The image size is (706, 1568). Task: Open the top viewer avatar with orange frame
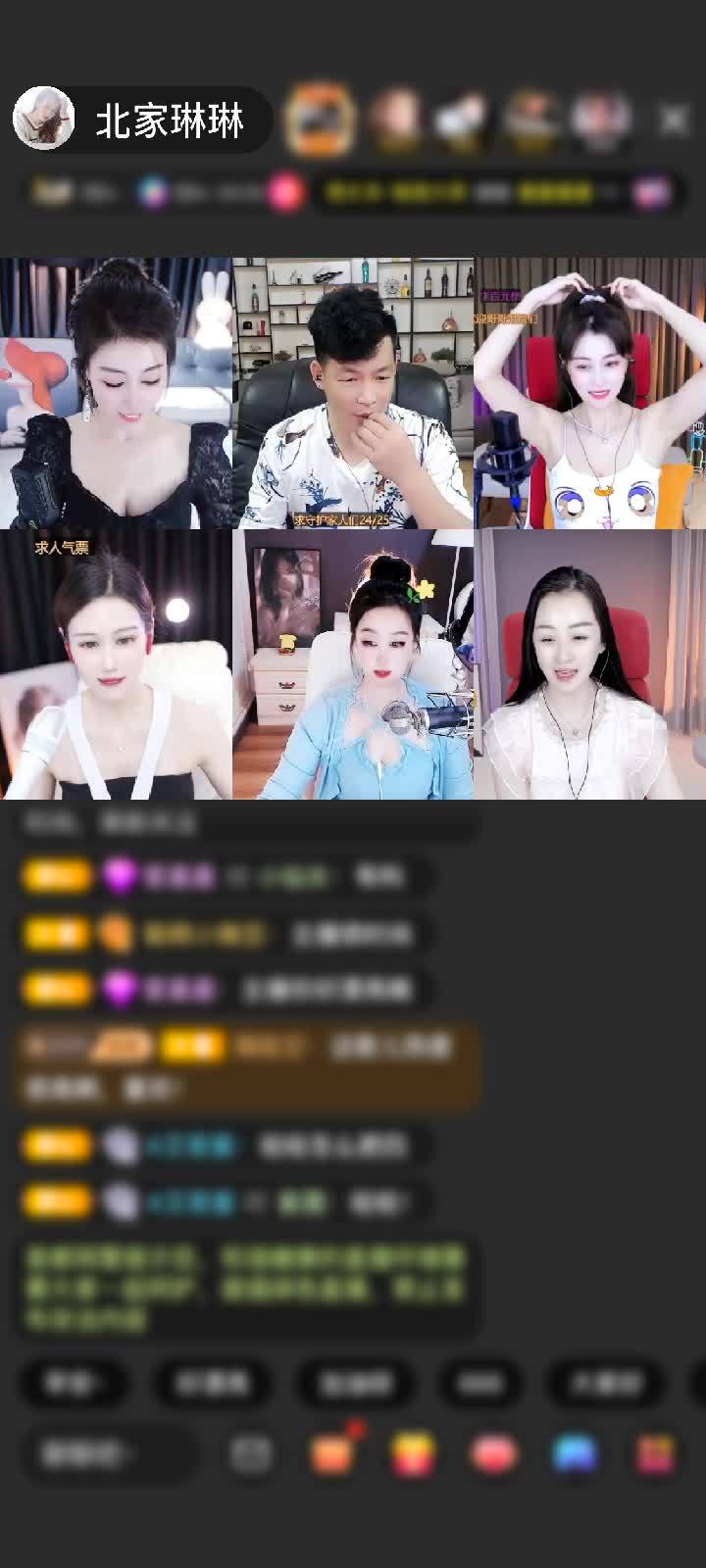pos(320,121)
